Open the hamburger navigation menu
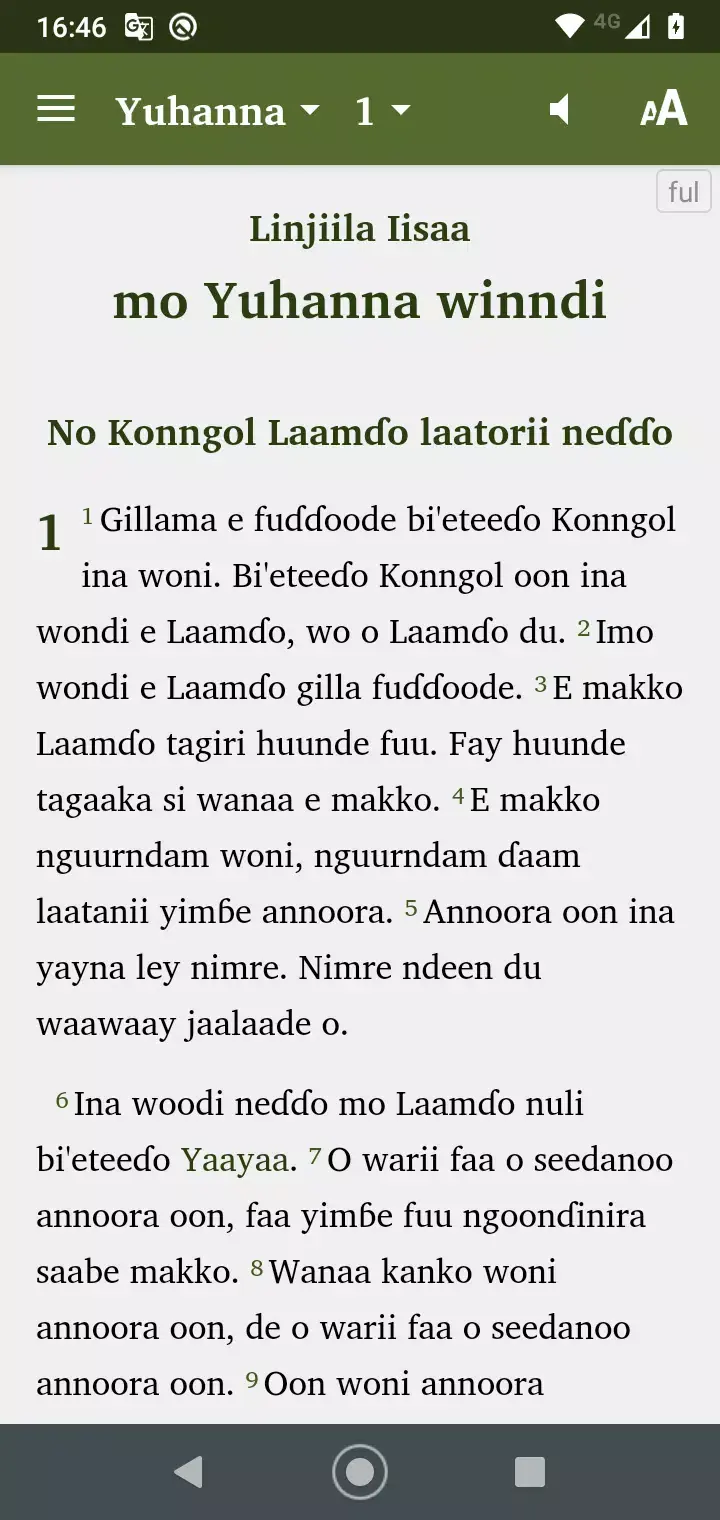Image resolution: width=720 pixels, height=1520 pixels. point(56,109)
